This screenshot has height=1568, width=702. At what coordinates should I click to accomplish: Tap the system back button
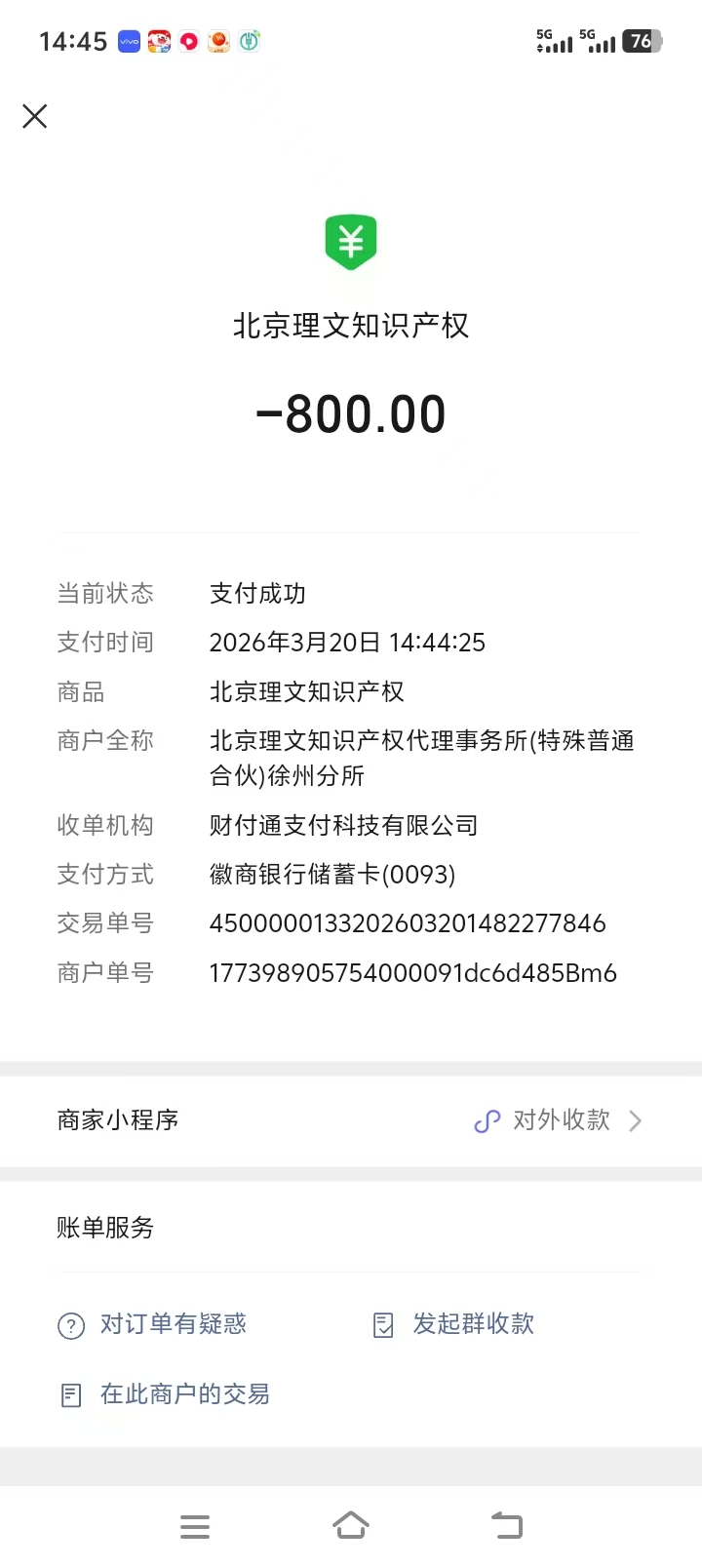[x=506, y=1525]
